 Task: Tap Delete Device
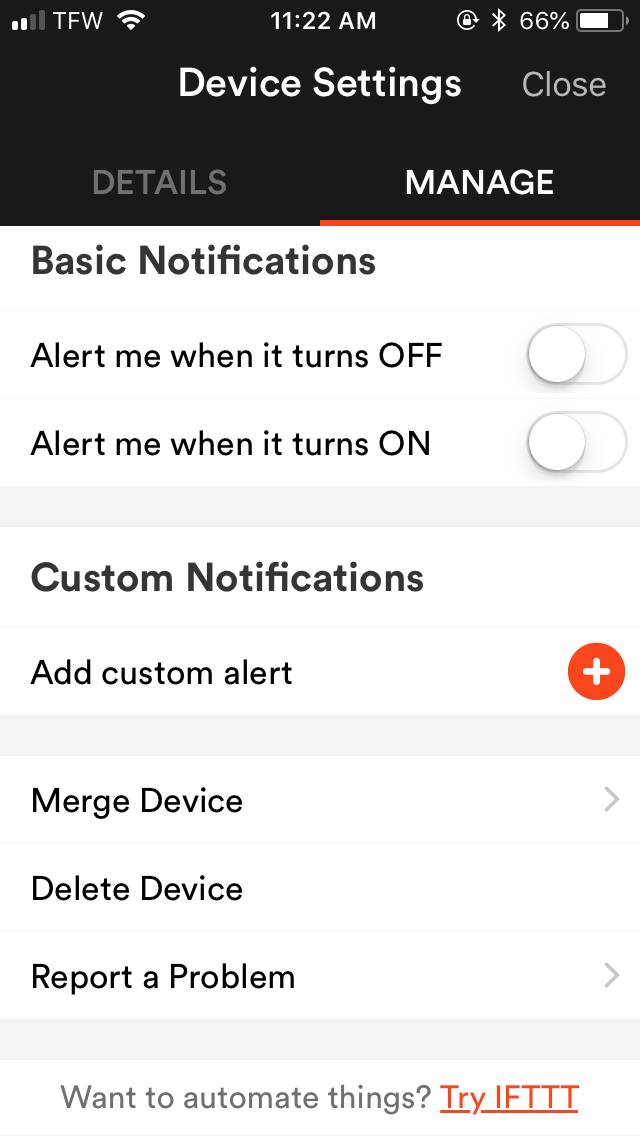click(320, 888)
